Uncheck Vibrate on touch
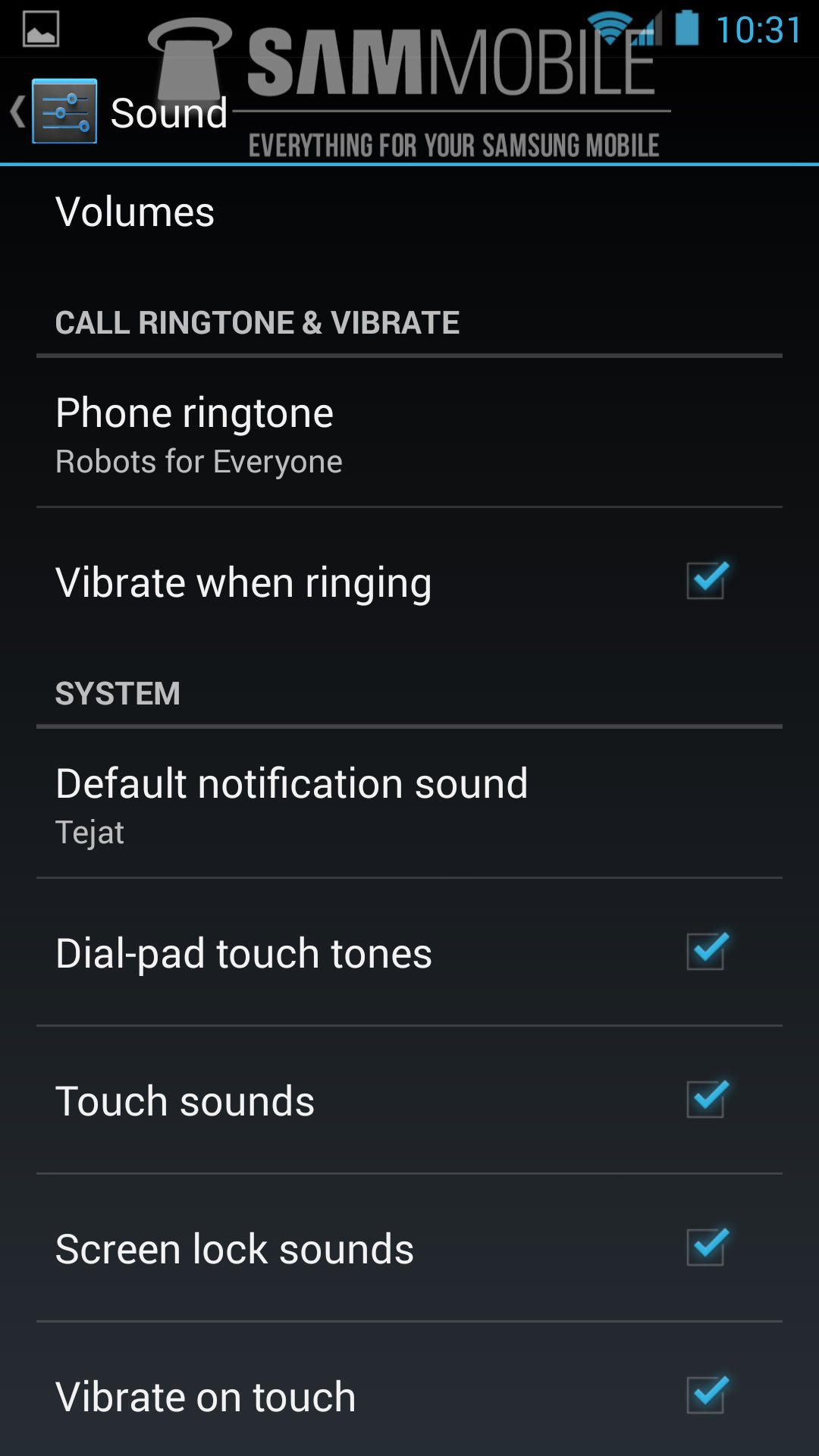Viewport: 819px width, 1456px height. tap(706, 1395)
